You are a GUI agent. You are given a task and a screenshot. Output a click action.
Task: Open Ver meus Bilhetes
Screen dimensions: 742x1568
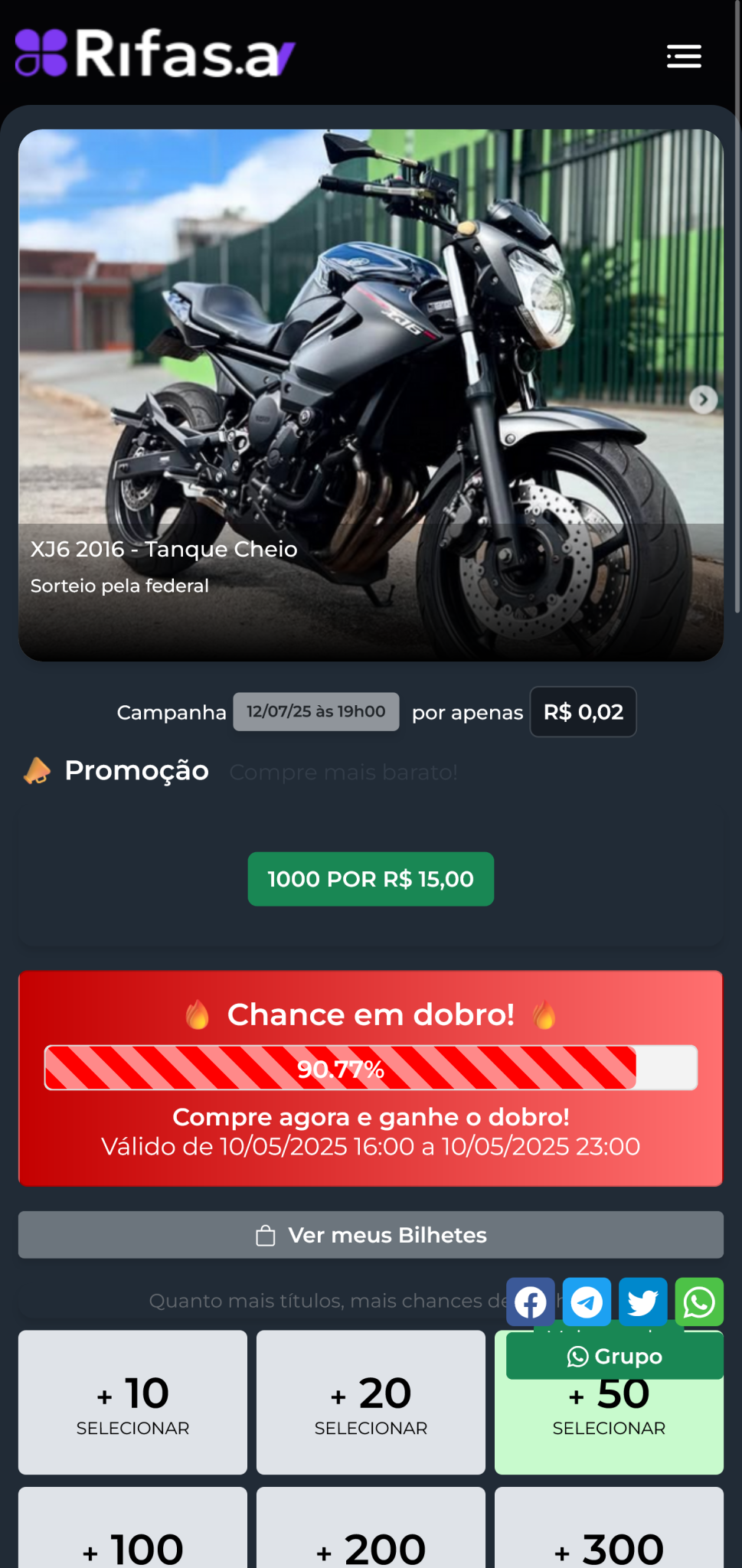point(371,1235)
